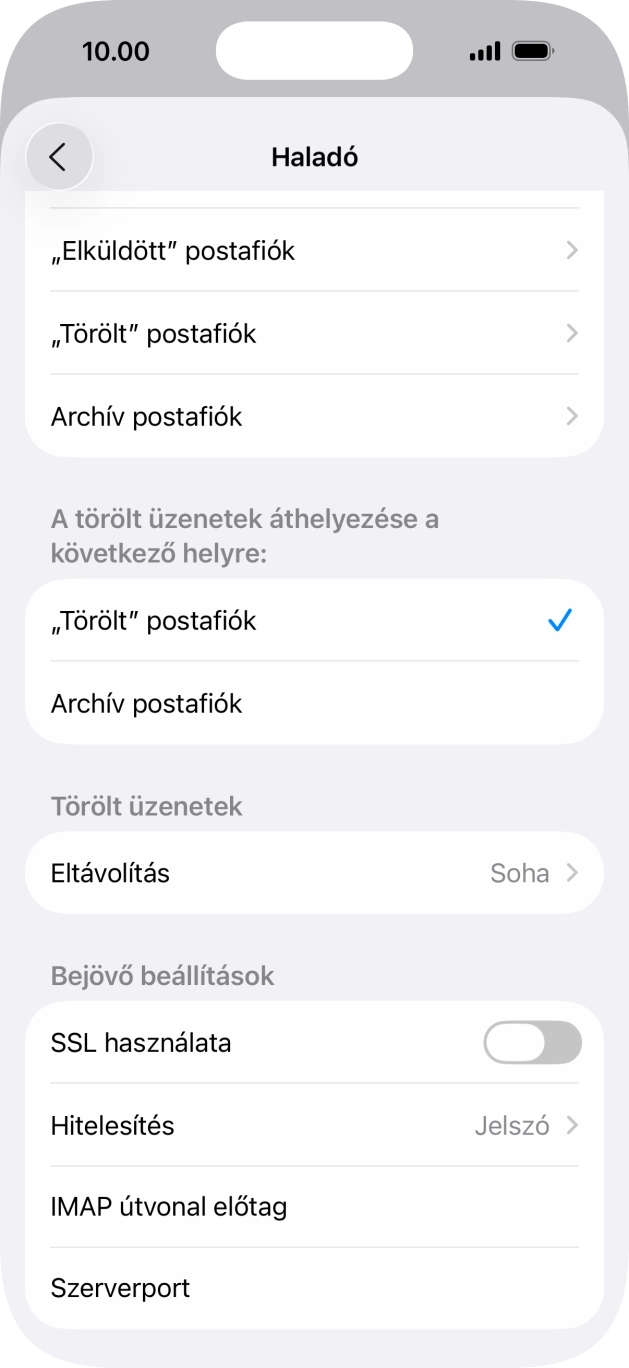Open the Archív postafiók row with chevron

314,416
